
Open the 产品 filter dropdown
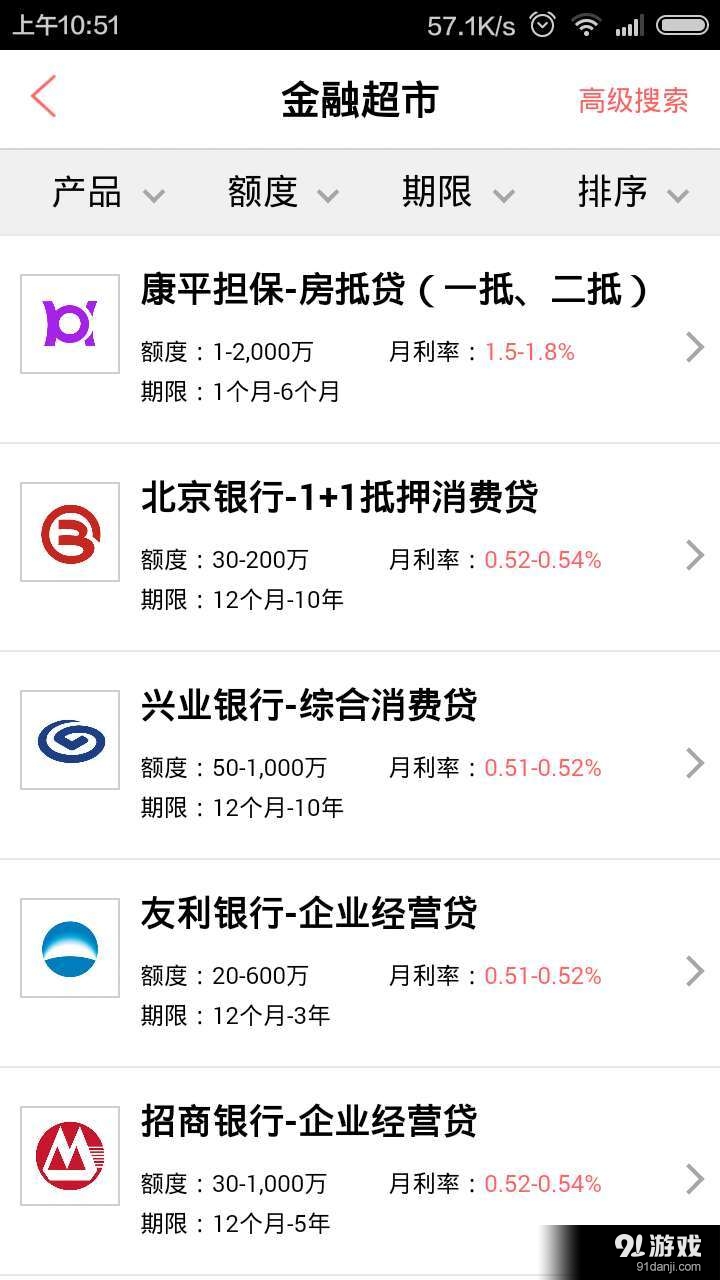105,192
